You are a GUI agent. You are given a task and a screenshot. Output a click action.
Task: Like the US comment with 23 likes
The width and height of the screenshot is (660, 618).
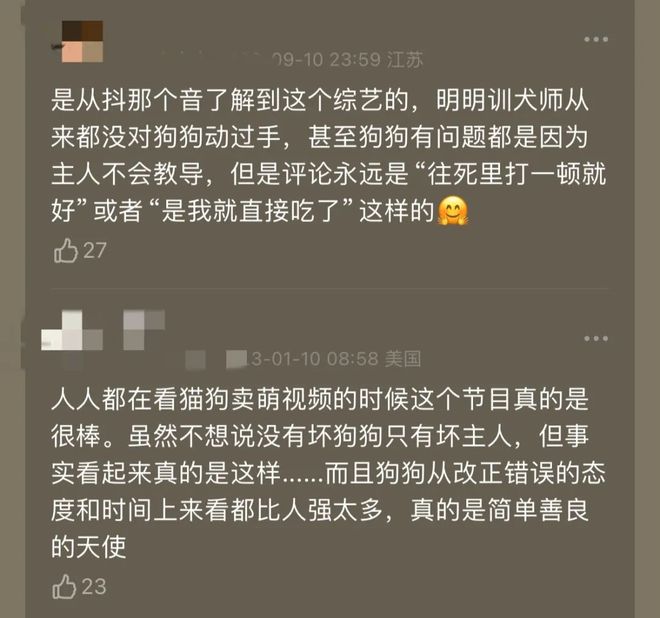tap(66, 587)
